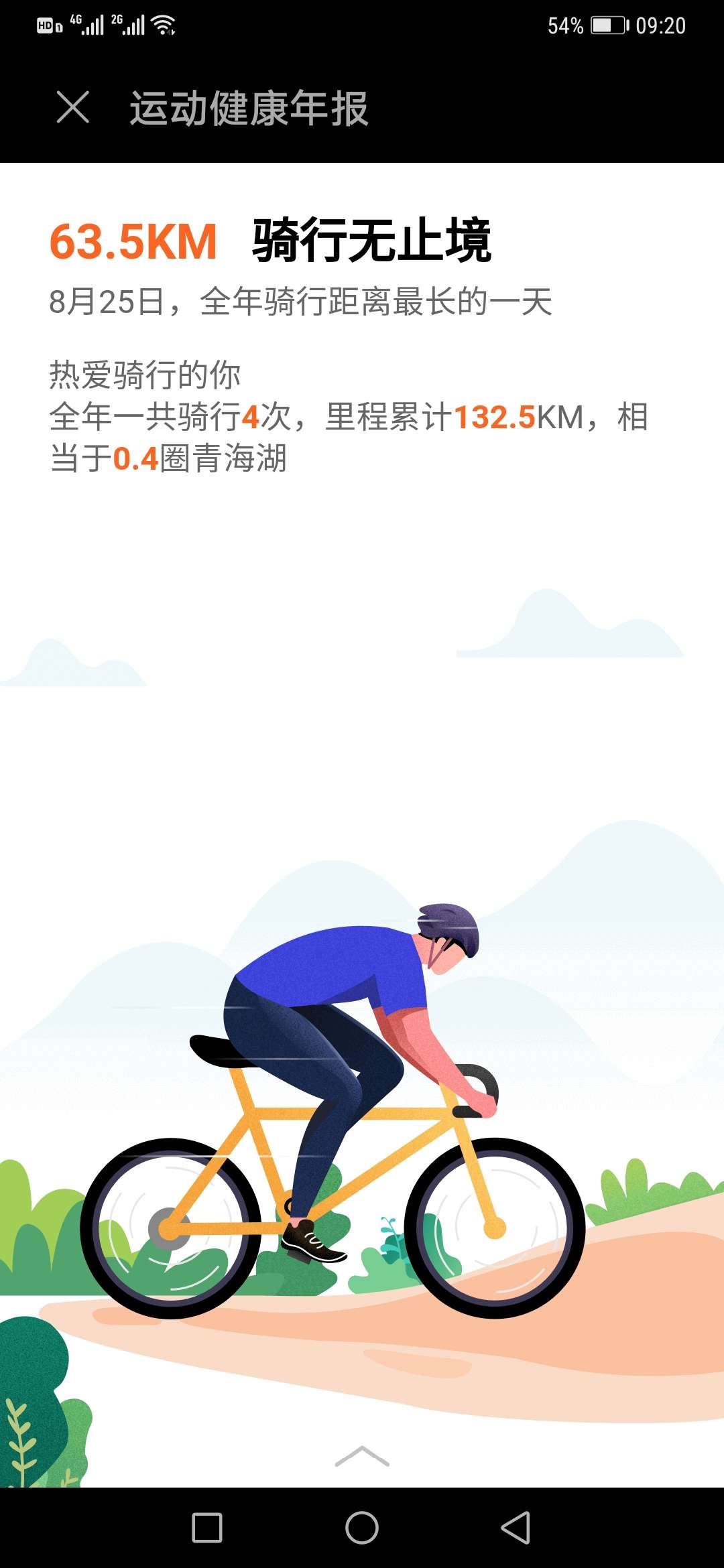Tap the up chevron to show the next page
This screenshot has height=1568, width=724.
click(362, 1456)
